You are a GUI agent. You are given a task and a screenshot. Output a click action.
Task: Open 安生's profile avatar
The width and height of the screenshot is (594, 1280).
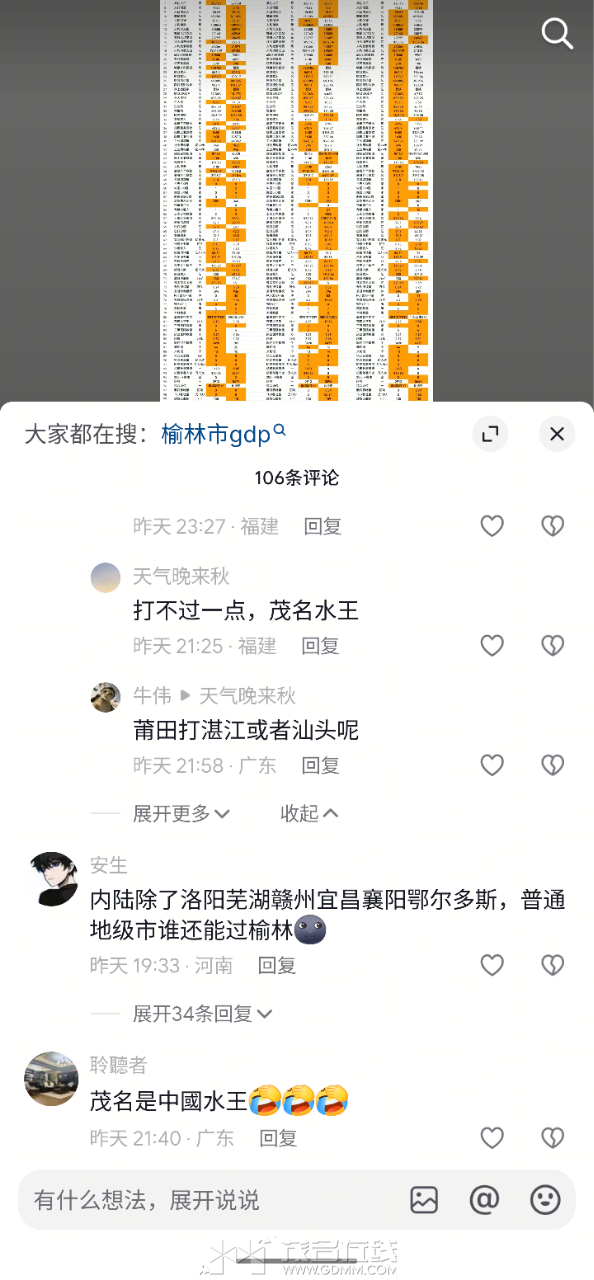51,879
